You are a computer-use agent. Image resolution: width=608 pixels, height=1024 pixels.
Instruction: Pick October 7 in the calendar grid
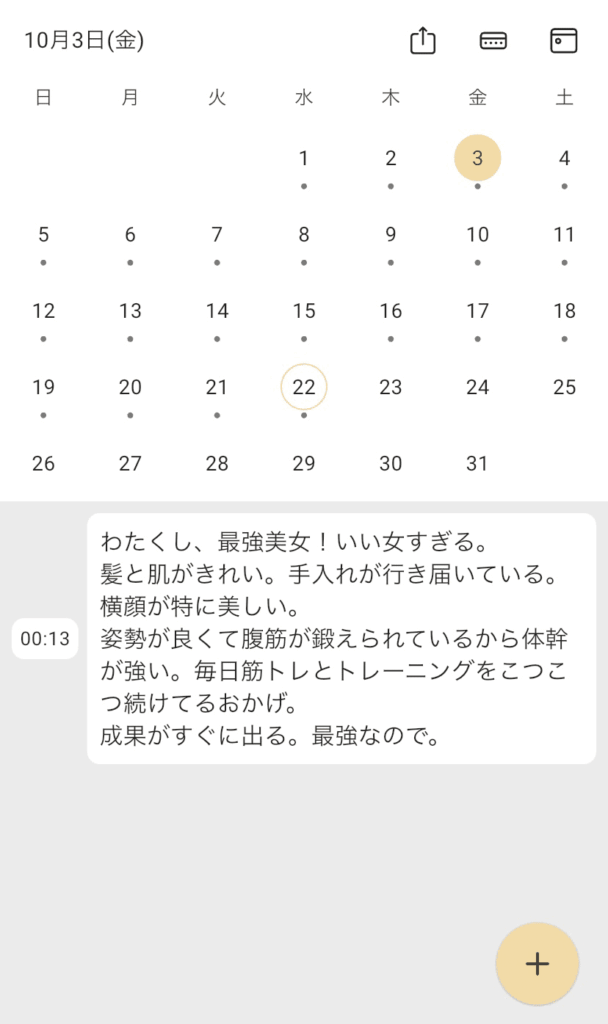point(217,235)
